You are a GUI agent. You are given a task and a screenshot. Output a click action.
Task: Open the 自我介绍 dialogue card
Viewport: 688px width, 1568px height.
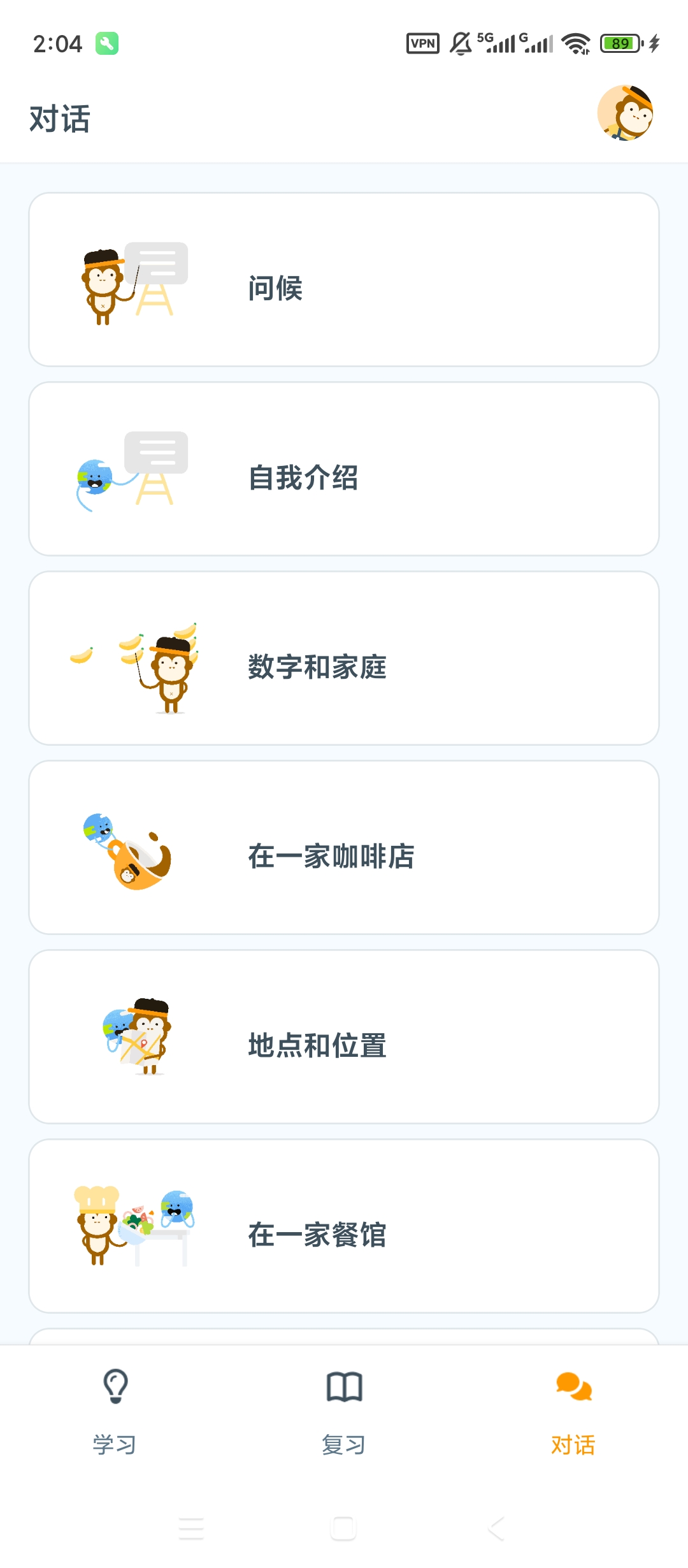(x=344, y=468)
